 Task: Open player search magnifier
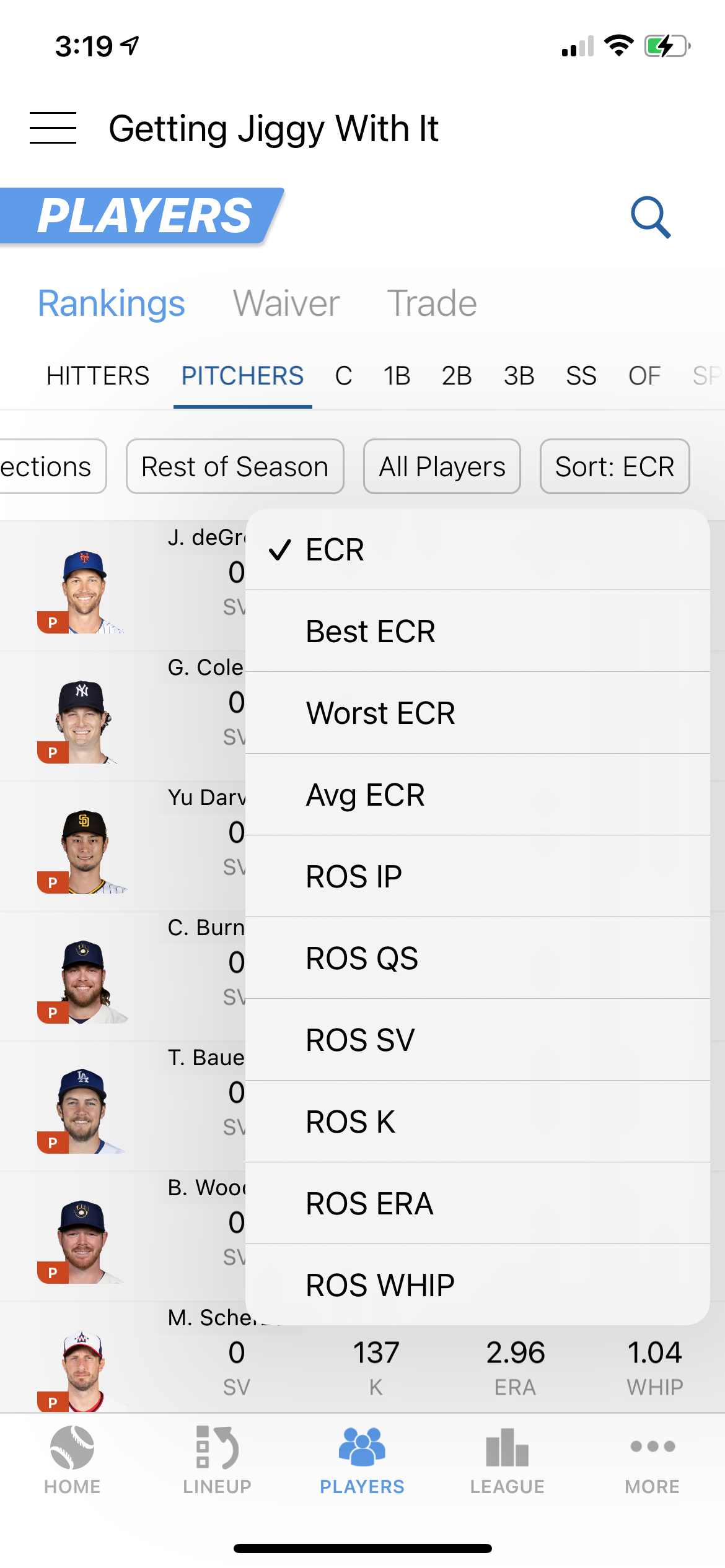[651, 217]
